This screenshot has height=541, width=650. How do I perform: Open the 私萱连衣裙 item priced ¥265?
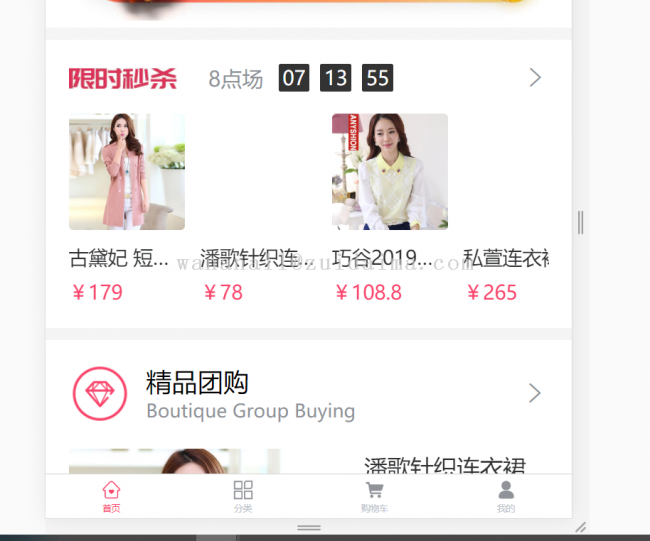pos(506,260)
